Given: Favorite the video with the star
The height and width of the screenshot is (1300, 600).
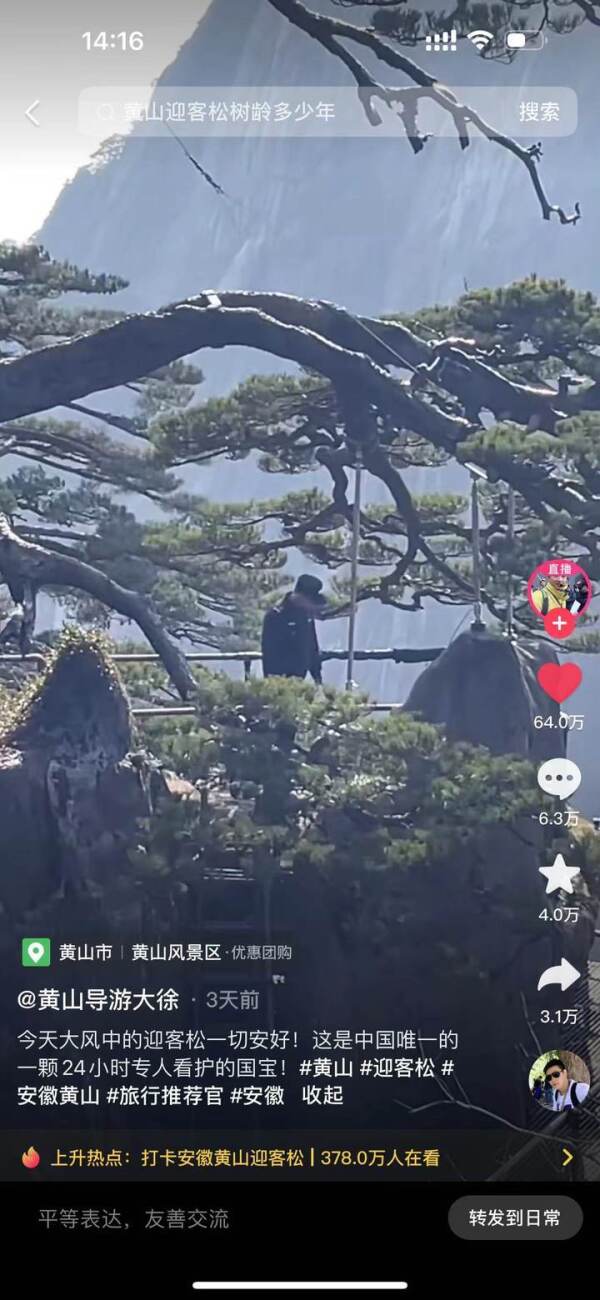Looking at the screenshot, I should pos(559,875).
